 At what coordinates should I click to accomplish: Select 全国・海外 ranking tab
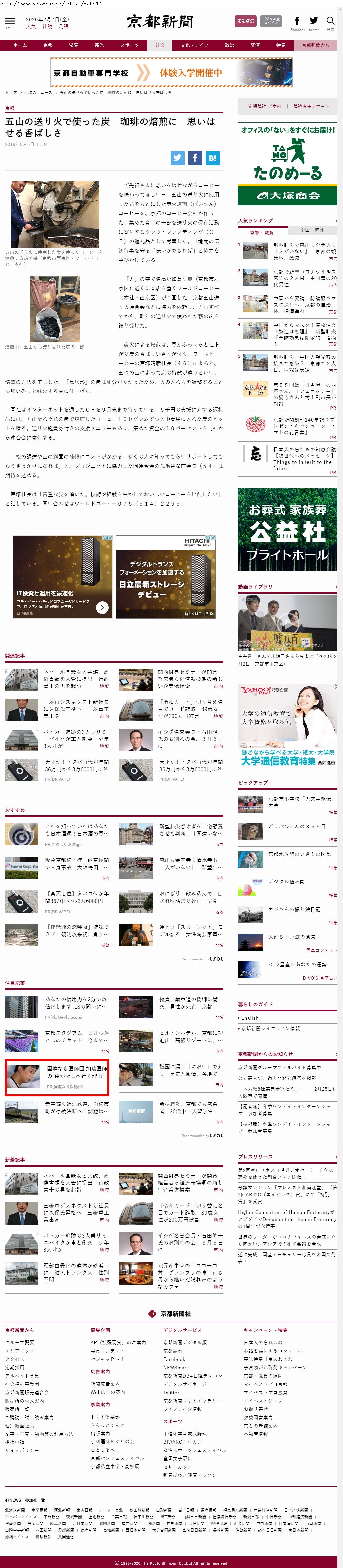tap(312, 230)
